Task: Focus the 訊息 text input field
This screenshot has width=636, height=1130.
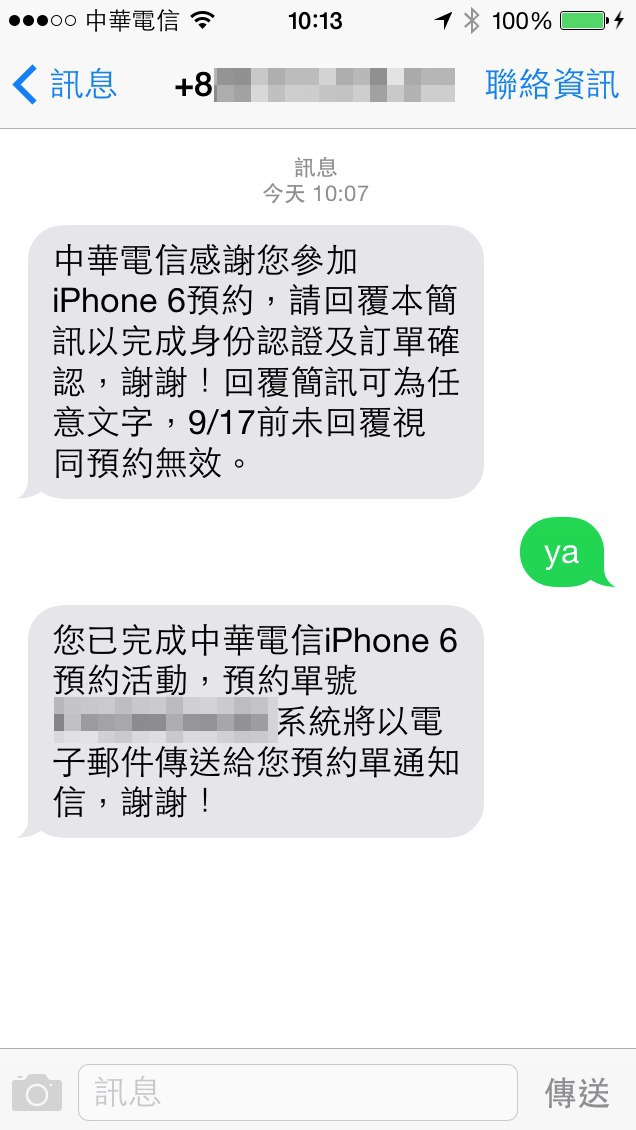Action: 297,1093
